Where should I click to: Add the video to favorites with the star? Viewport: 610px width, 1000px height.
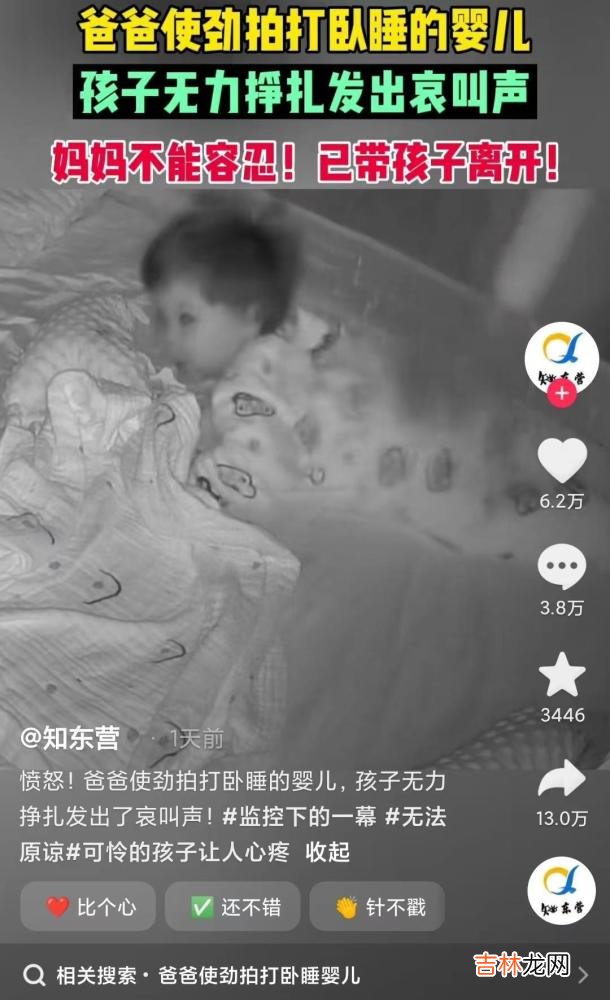click(x=561, y=675)
